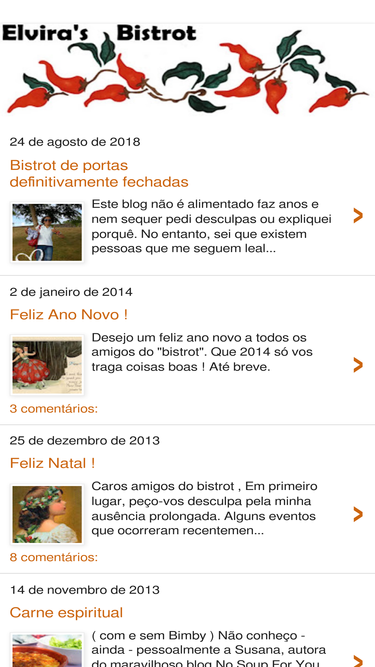Tap the Carne espiritual food thumbnail
Image resolution: width=375 pixels, height=667 pixels.
[47, 650]
